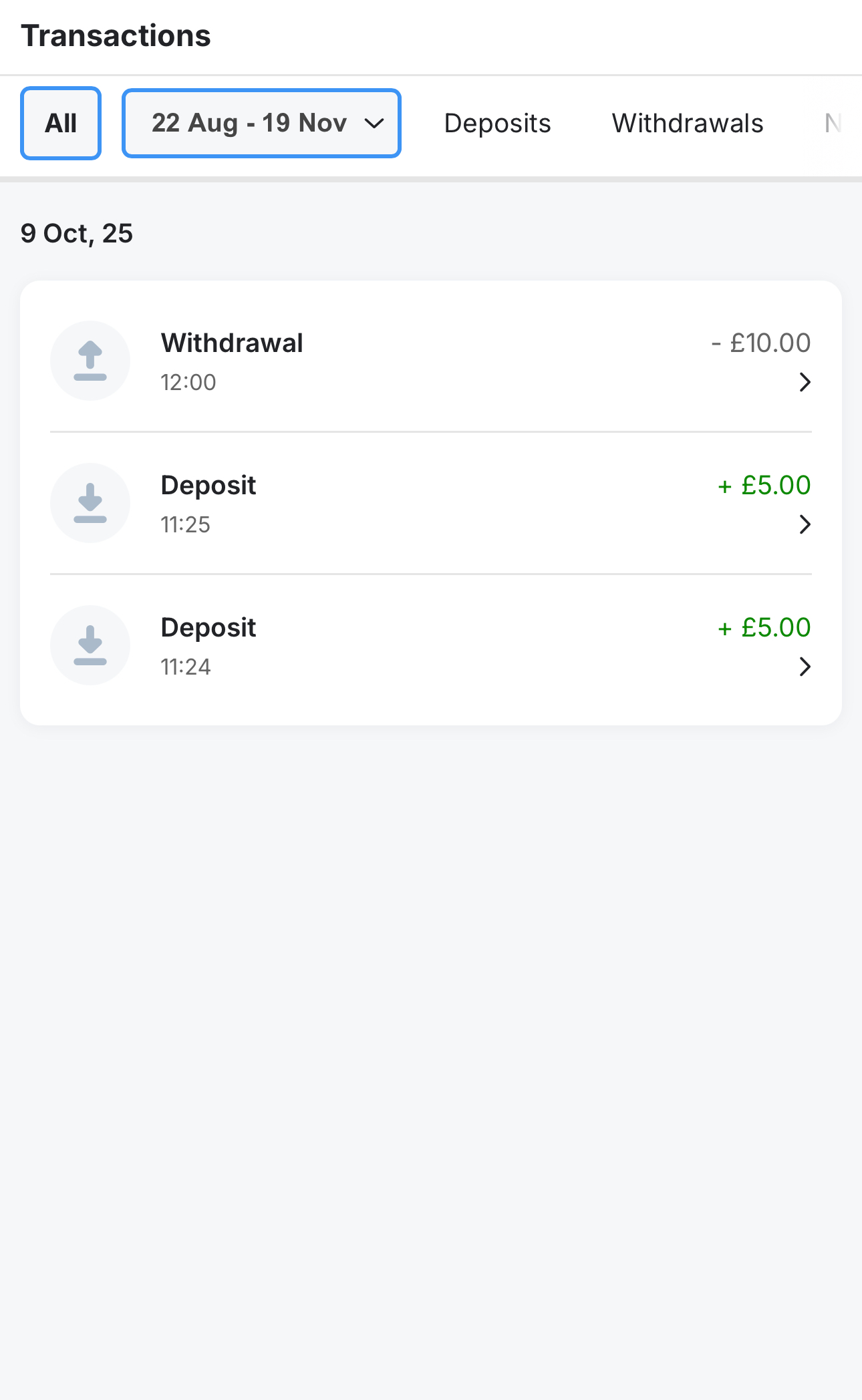
Task: Click the upward arrow withdrawal icon
Action: (x=90, y=361)
